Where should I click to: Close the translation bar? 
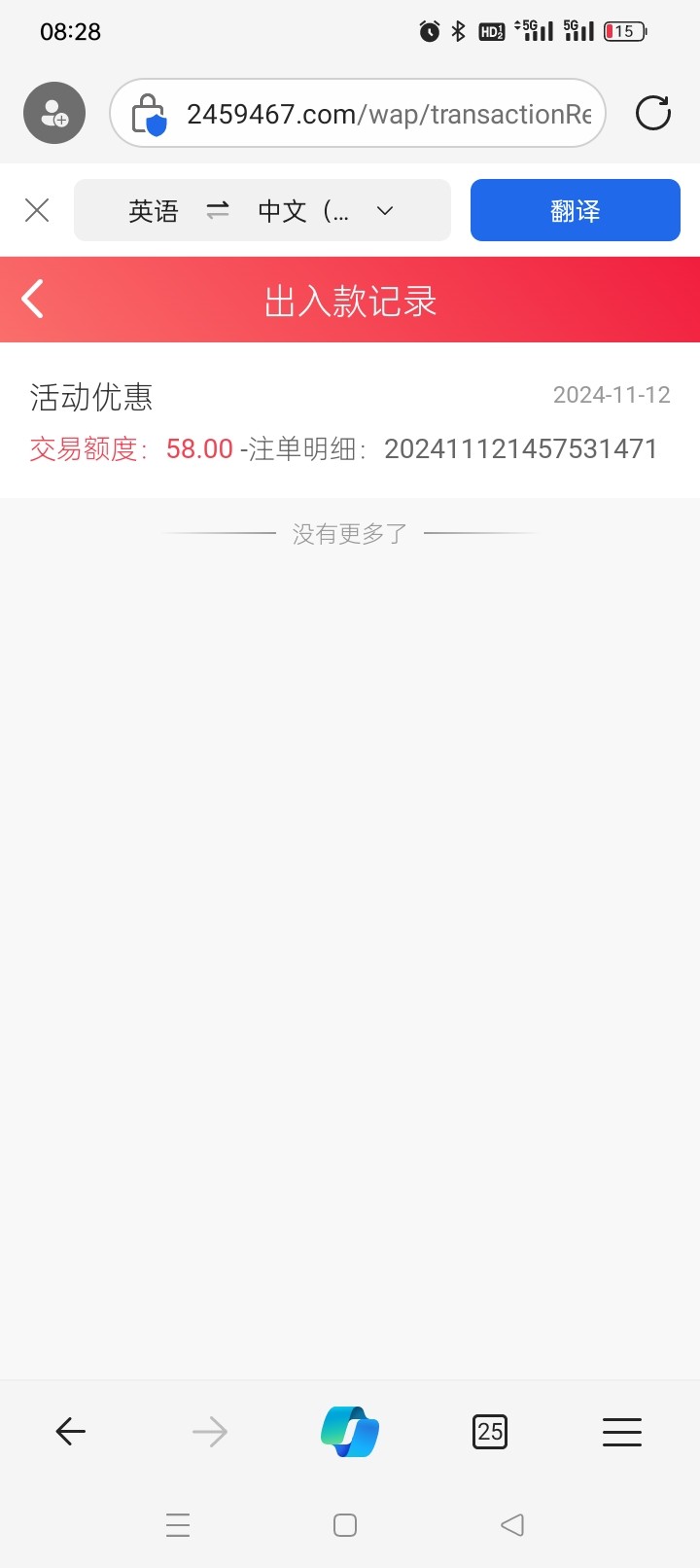click(x=37, y=210)
